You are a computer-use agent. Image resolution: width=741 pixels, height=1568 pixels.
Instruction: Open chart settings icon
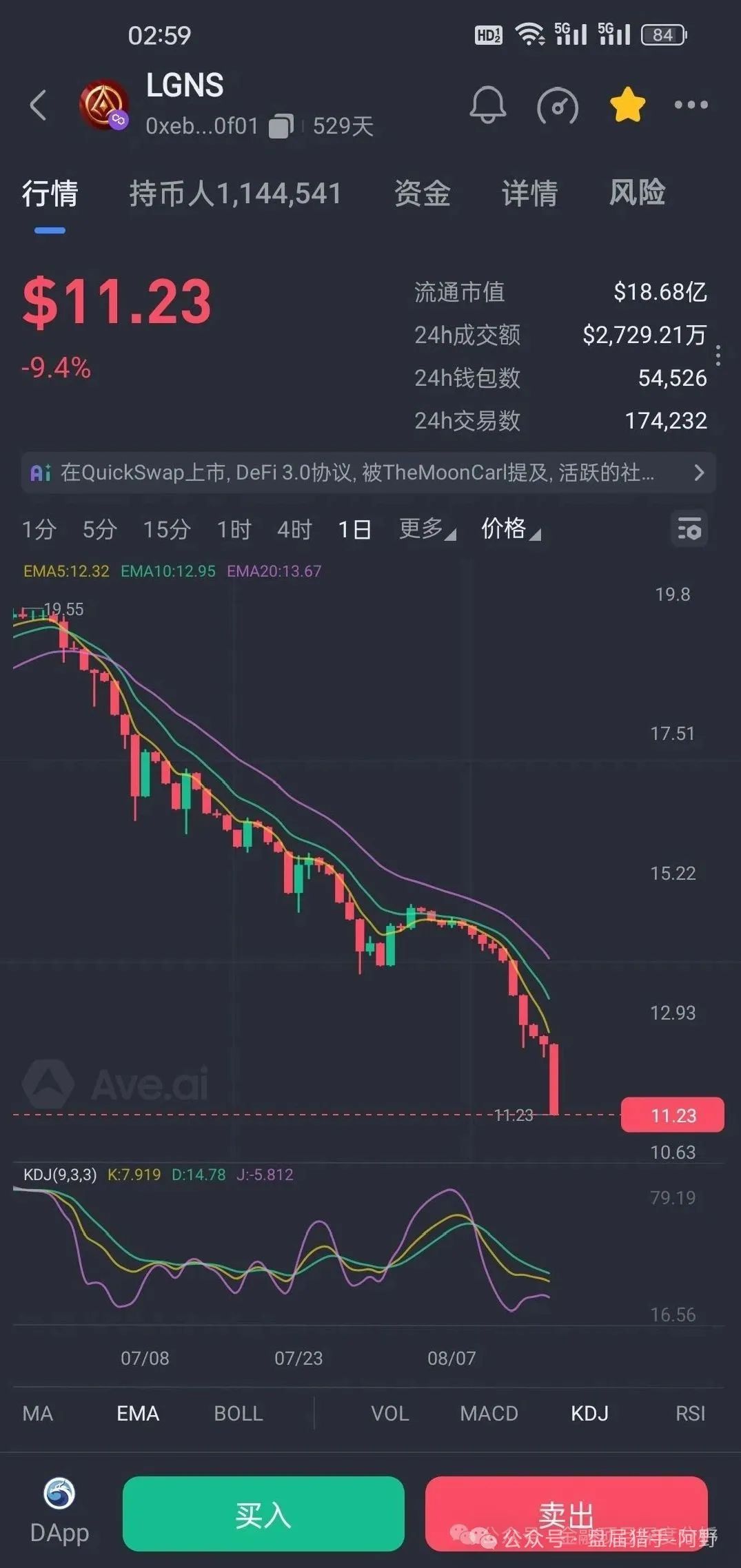pos(689,529)
